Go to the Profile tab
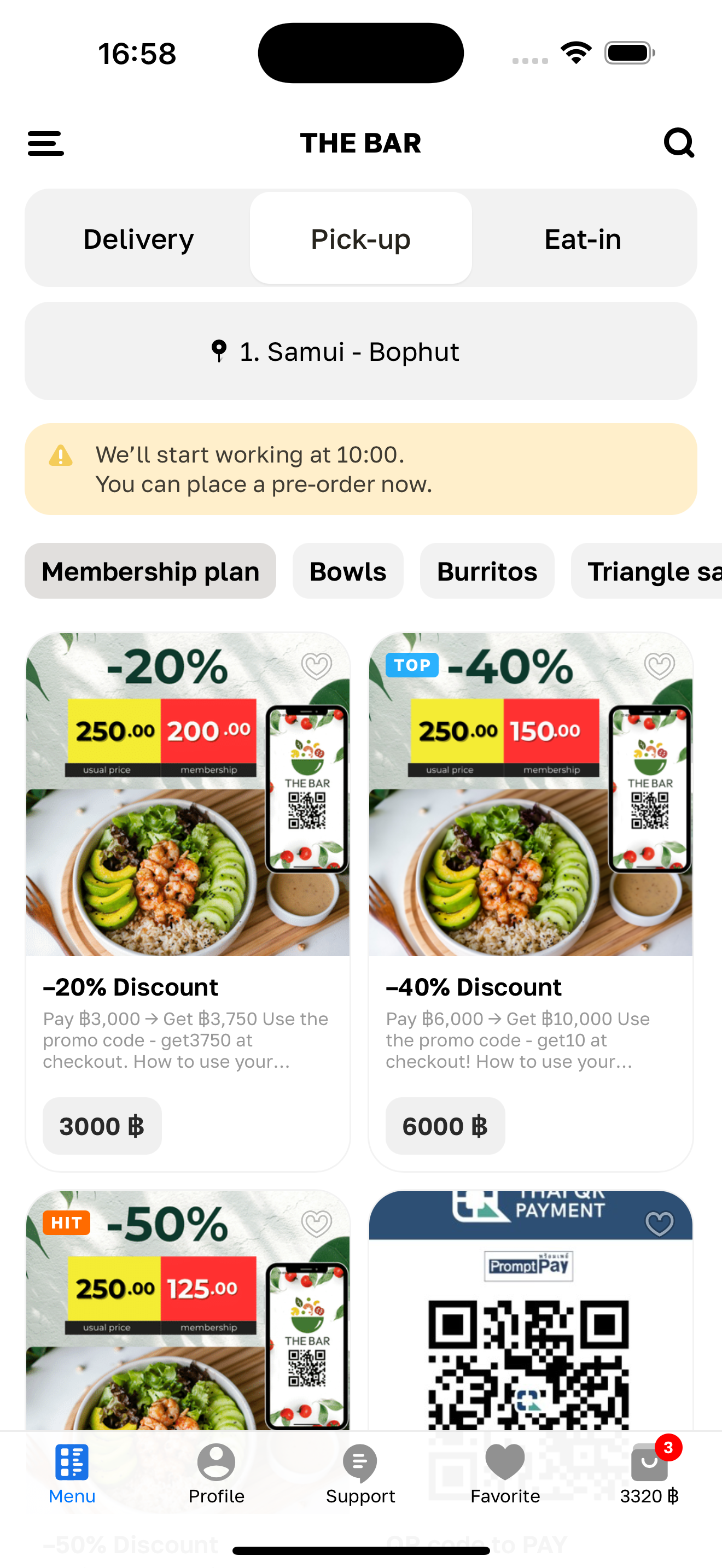722x1568 pixels. [x=216, y=1473]
